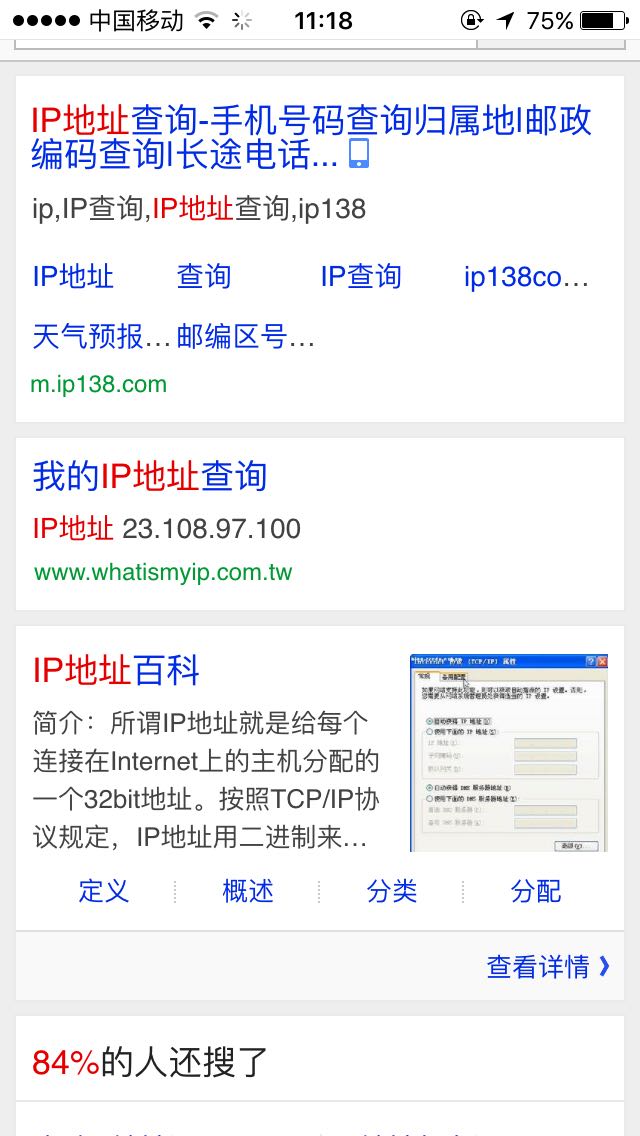
Task: Jump to the 概述 section
Action: pyautogui.click(x=248, y=891)
